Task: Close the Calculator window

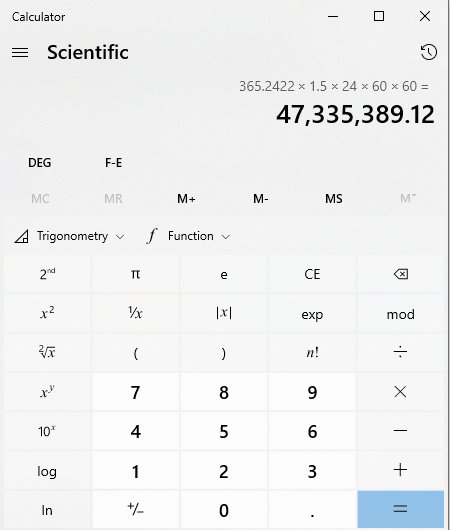Action: pyautogui.click(x=425, y=16)
